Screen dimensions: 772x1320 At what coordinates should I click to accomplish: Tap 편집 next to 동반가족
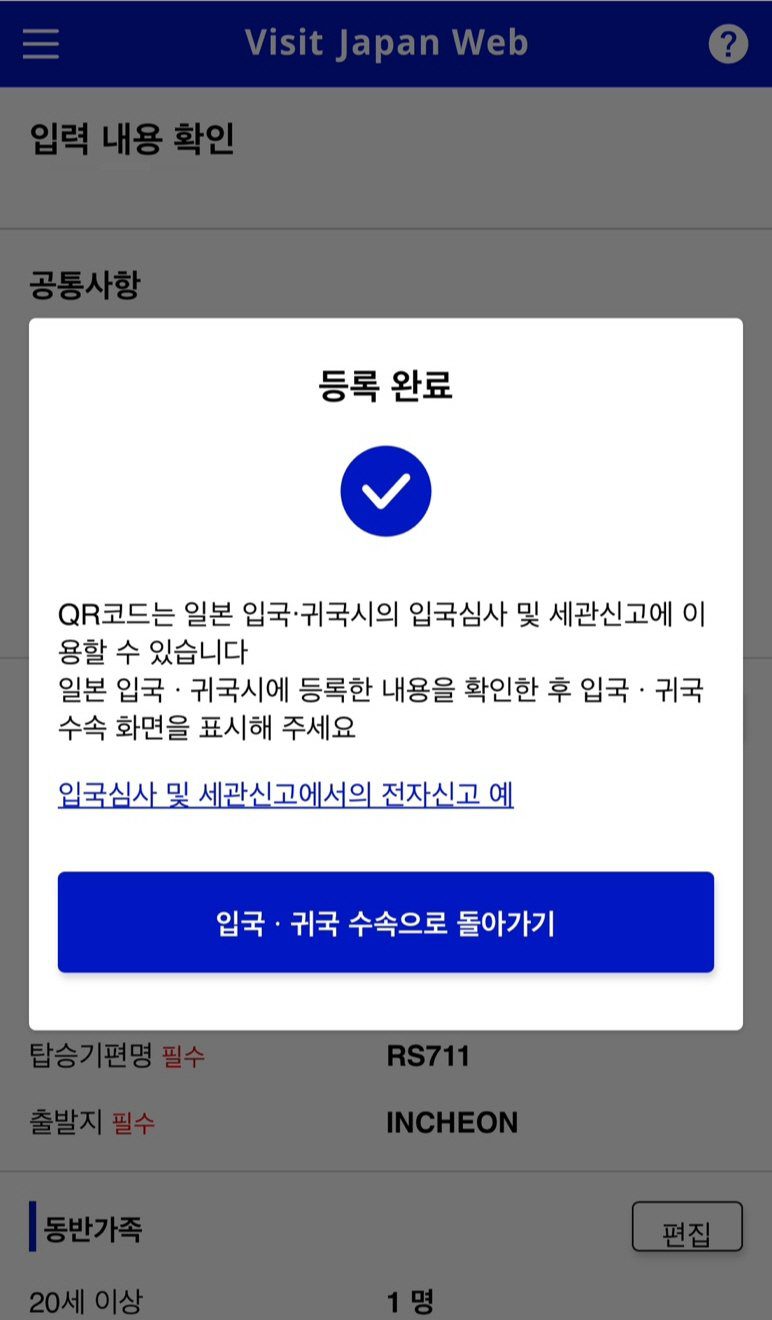[x=686, y=1228]
